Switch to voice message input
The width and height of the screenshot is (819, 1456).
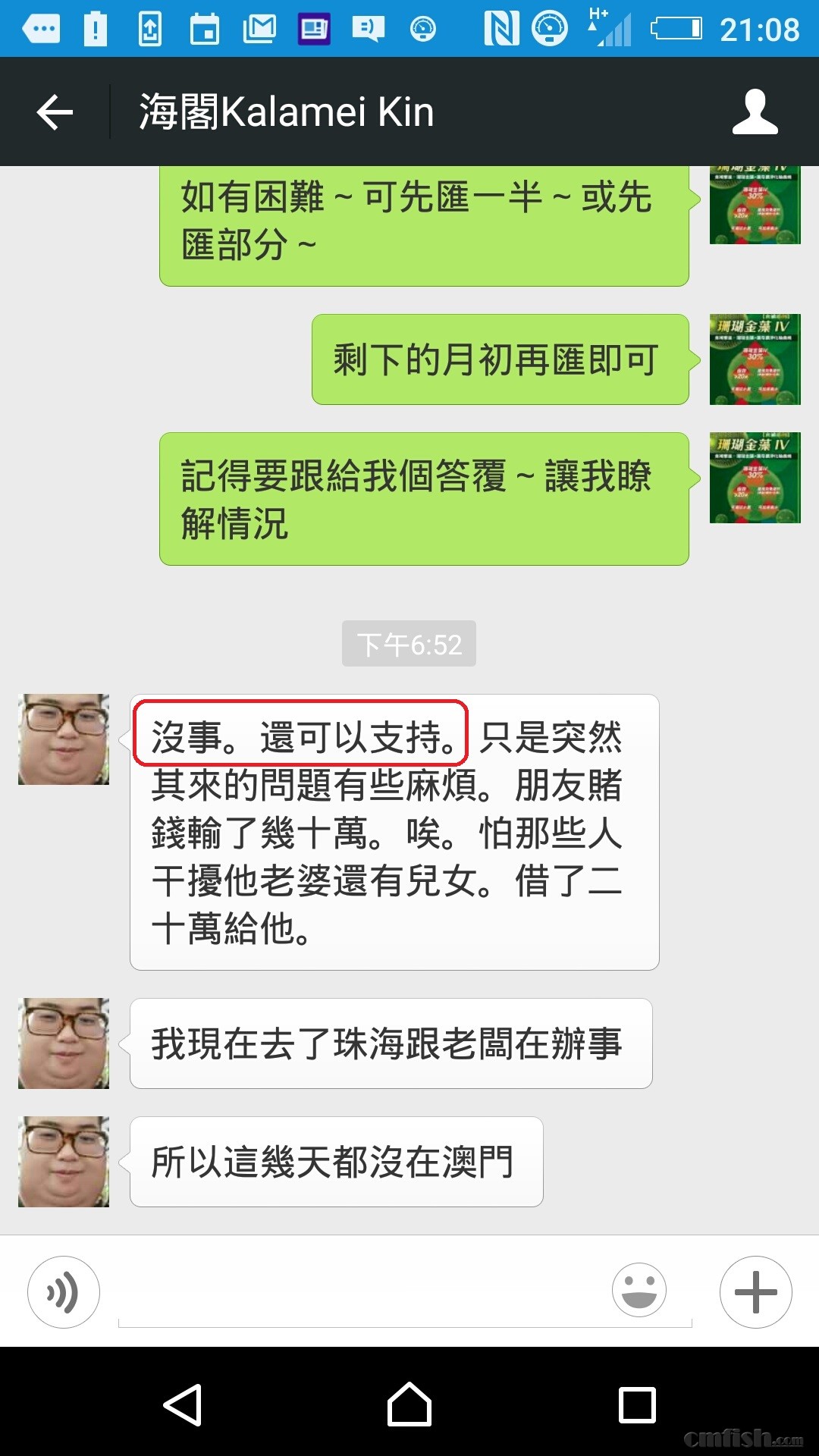(x=64, y=1291)
